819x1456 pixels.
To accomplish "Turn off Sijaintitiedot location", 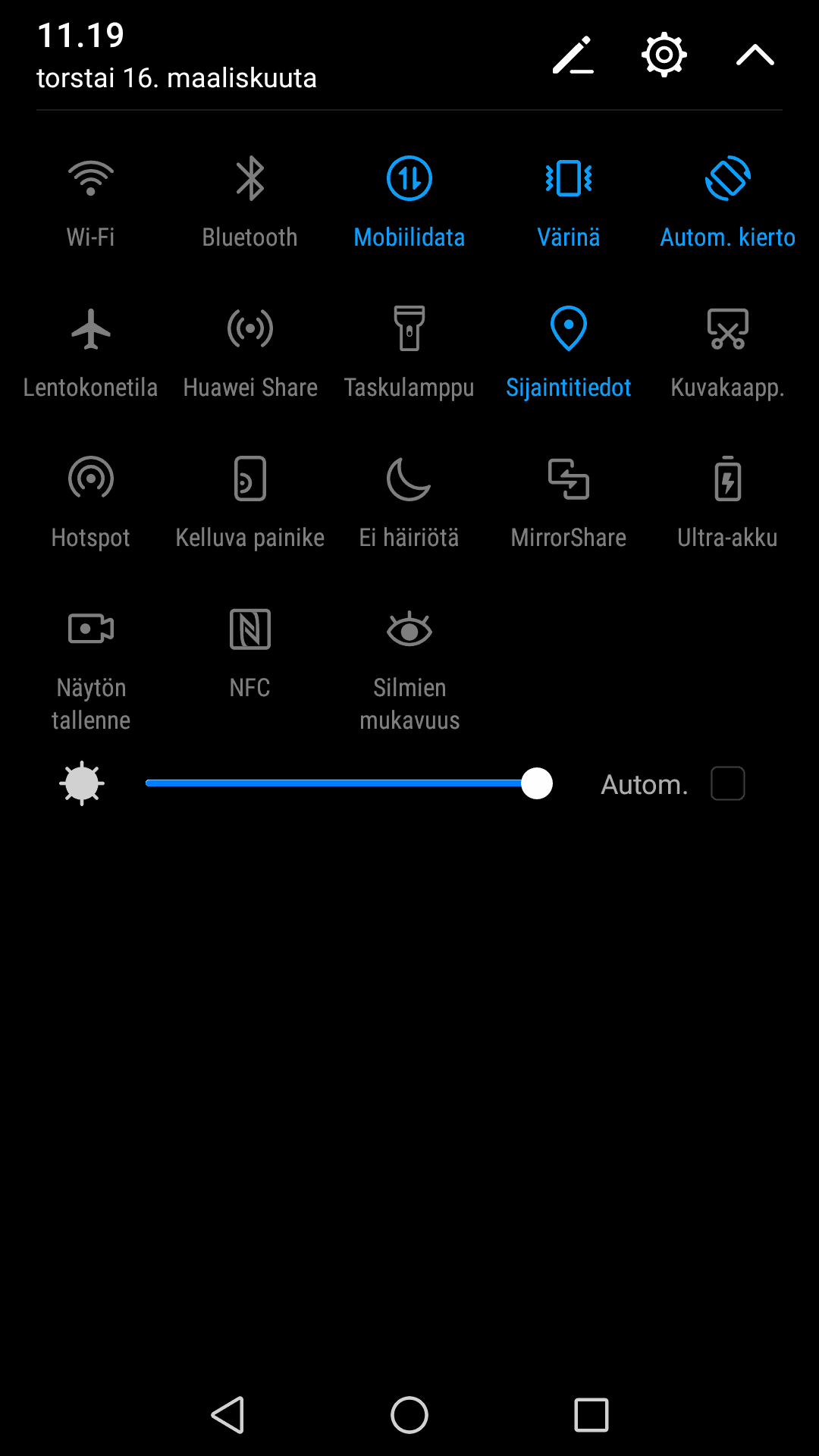I will tap(569, 330).
